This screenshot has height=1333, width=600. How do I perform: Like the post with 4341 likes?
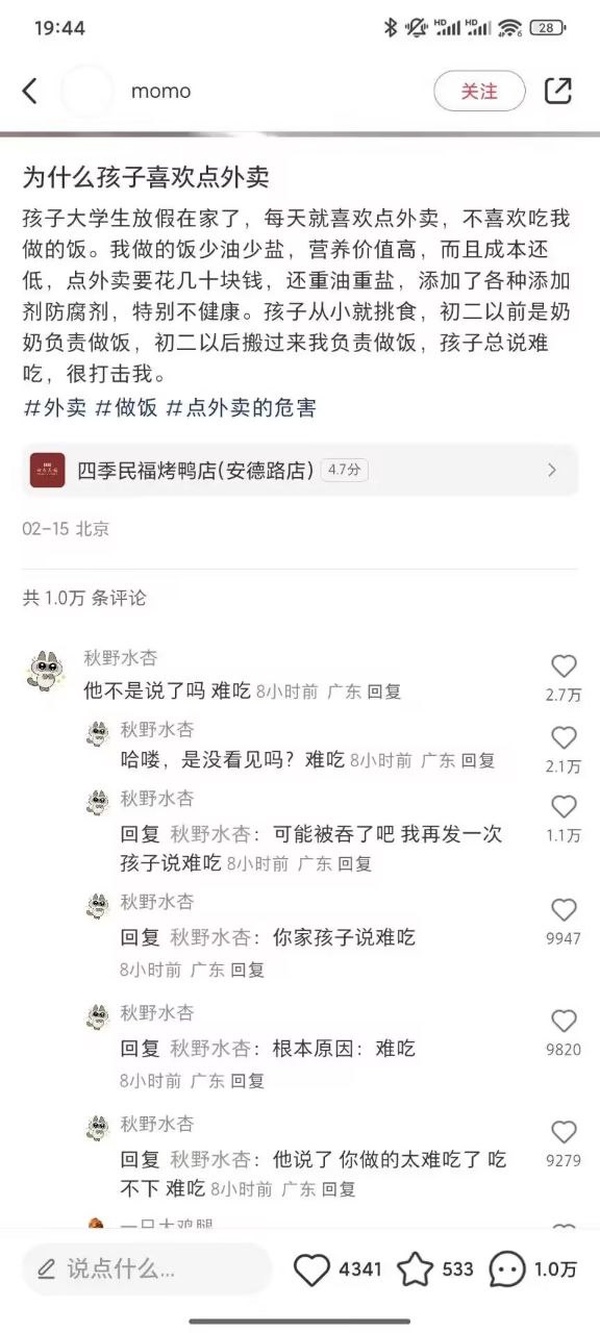click(x=312, y=1269)
